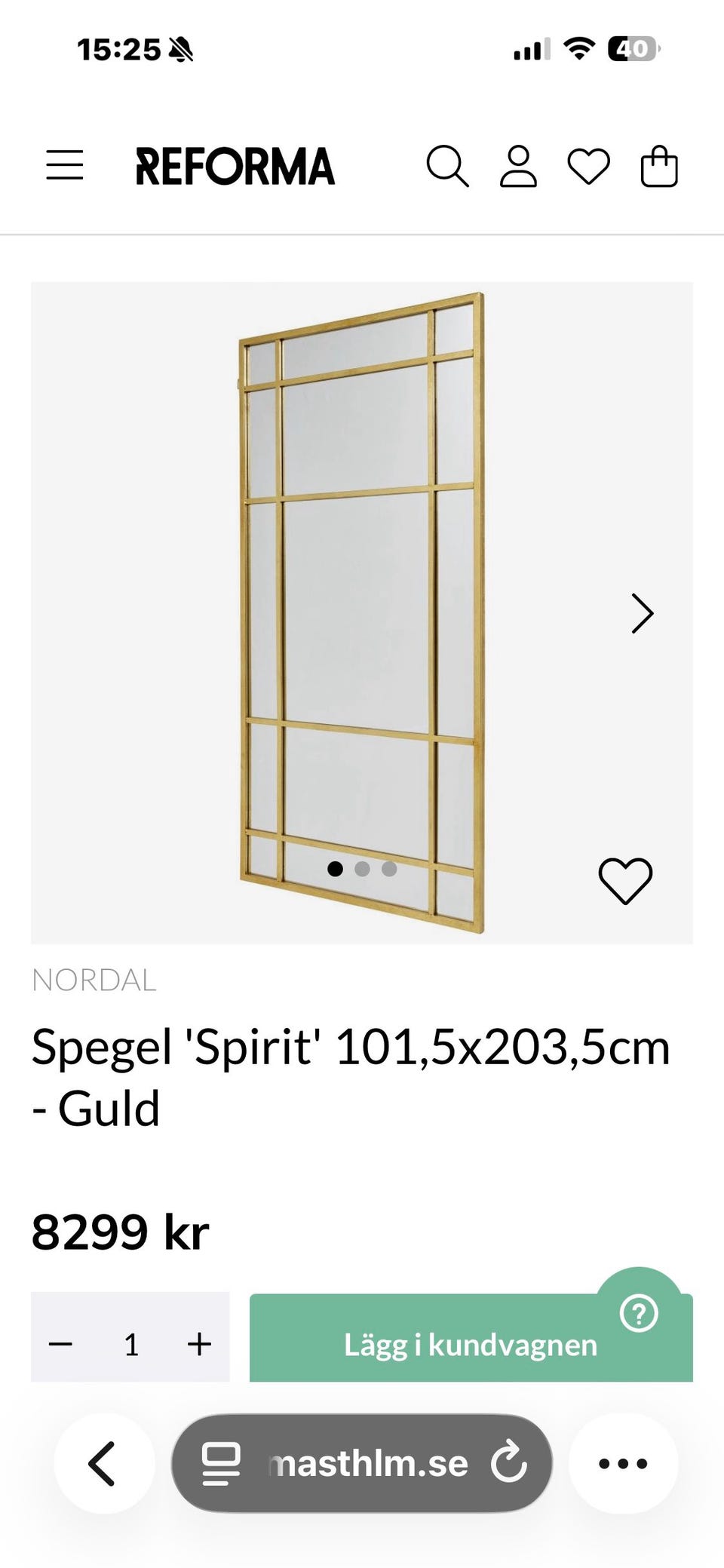This screenshot has width=724, height=1568.
Task: Show next product image with right chevron
Action: tap(643, 613)
